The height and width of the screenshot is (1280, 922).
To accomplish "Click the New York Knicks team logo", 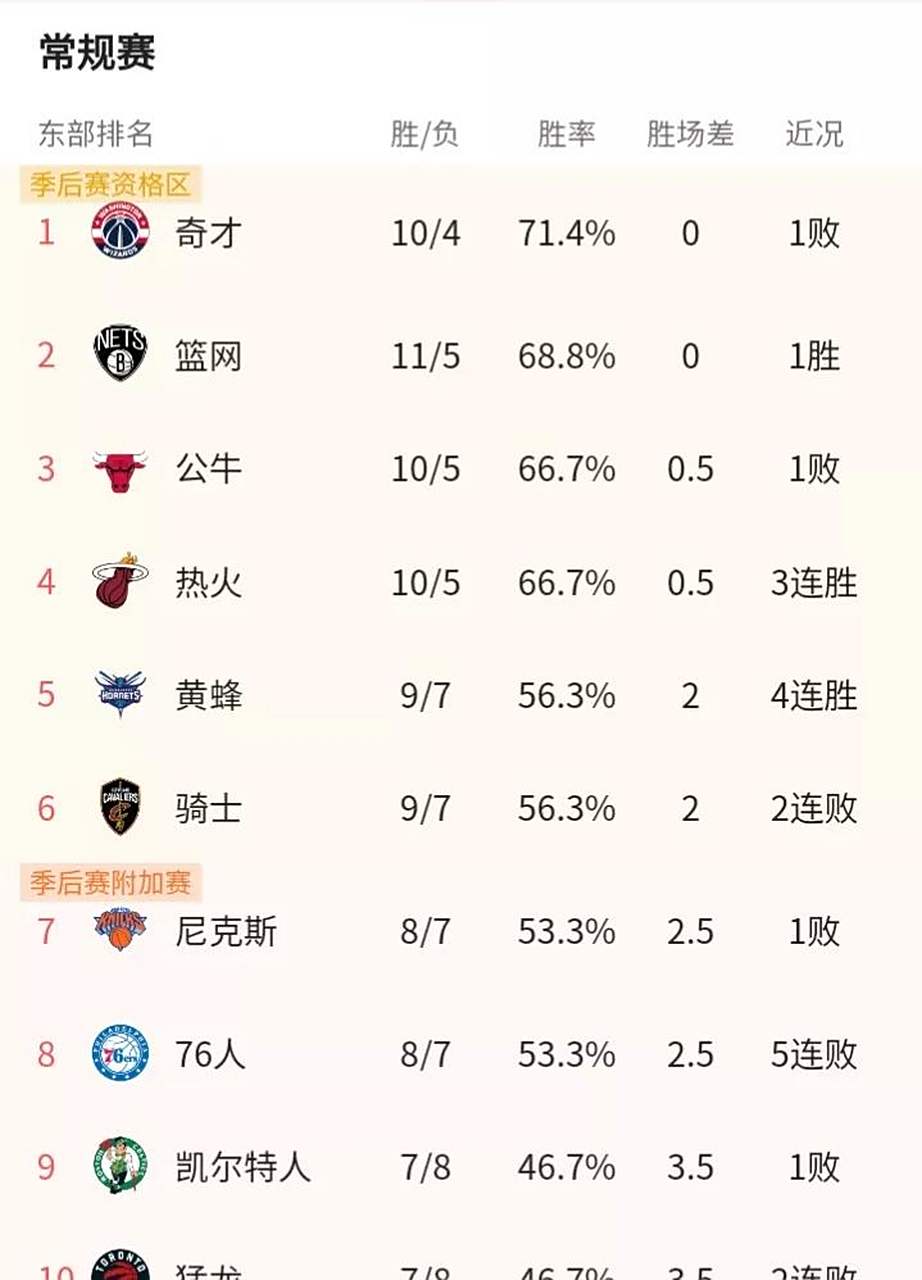I will [x=120, y=930].
